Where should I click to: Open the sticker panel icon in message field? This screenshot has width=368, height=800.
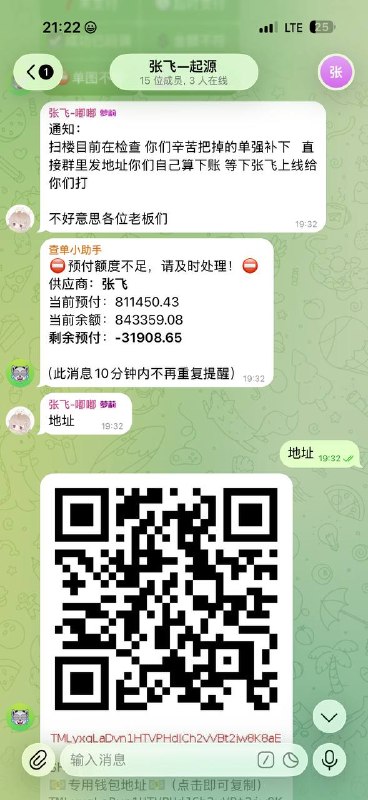tap(291, 760)
